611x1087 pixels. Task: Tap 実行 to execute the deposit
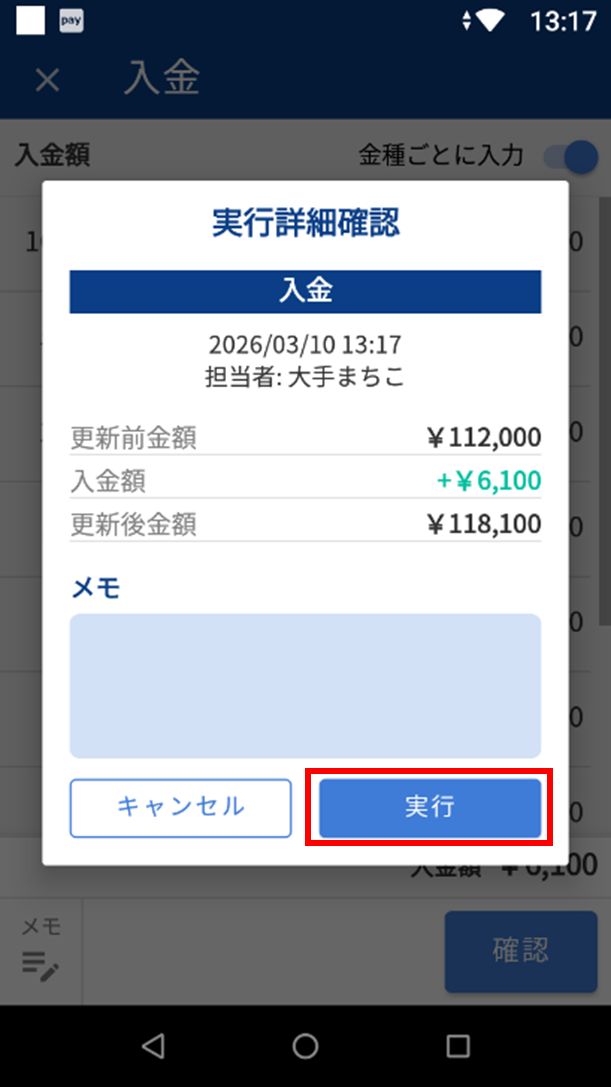[430, 808]
